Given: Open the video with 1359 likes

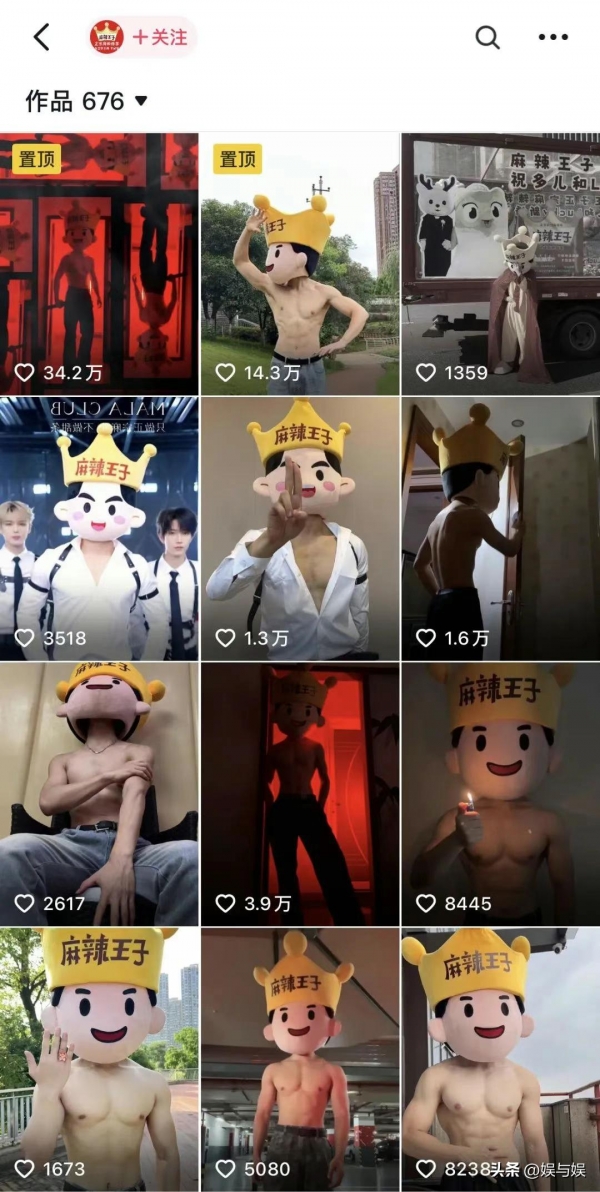Looking at the screenshot, I should [x=500, y=264].
